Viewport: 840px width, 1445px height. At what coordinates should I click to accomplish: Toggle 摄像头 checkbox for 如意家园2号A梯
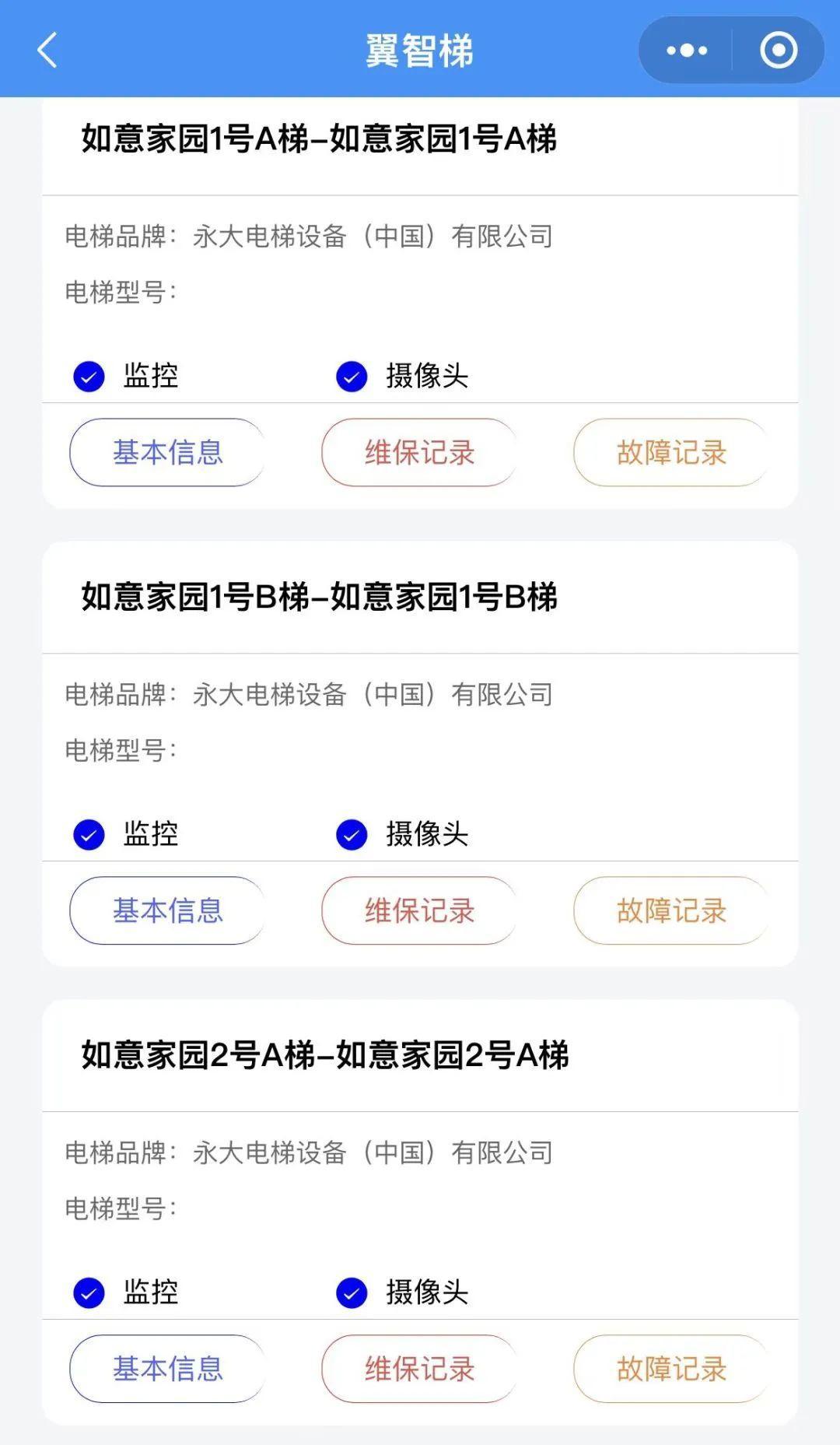click(x=352, y=1293)
